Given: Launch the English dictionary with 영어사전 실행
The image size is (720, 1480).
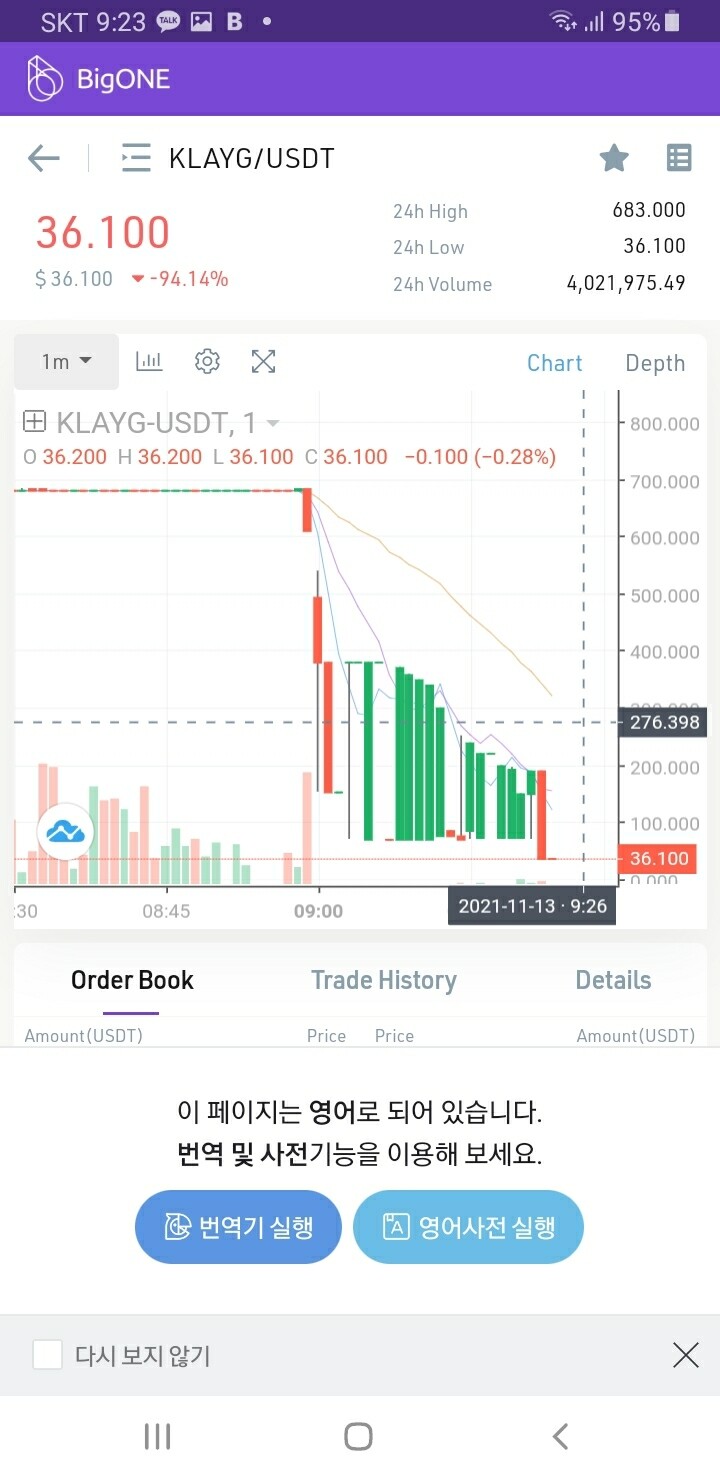Looking at the screenshot, I should [x=468, y=1227].
